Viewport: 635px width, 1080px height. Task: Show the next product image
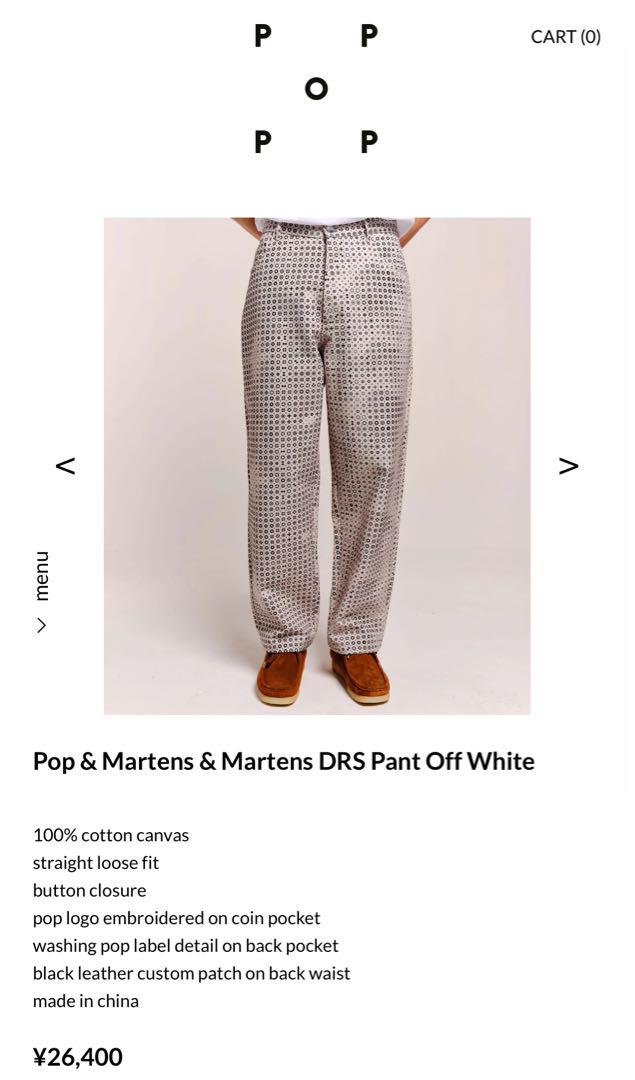pyautogui.click(x=568, y=466)
